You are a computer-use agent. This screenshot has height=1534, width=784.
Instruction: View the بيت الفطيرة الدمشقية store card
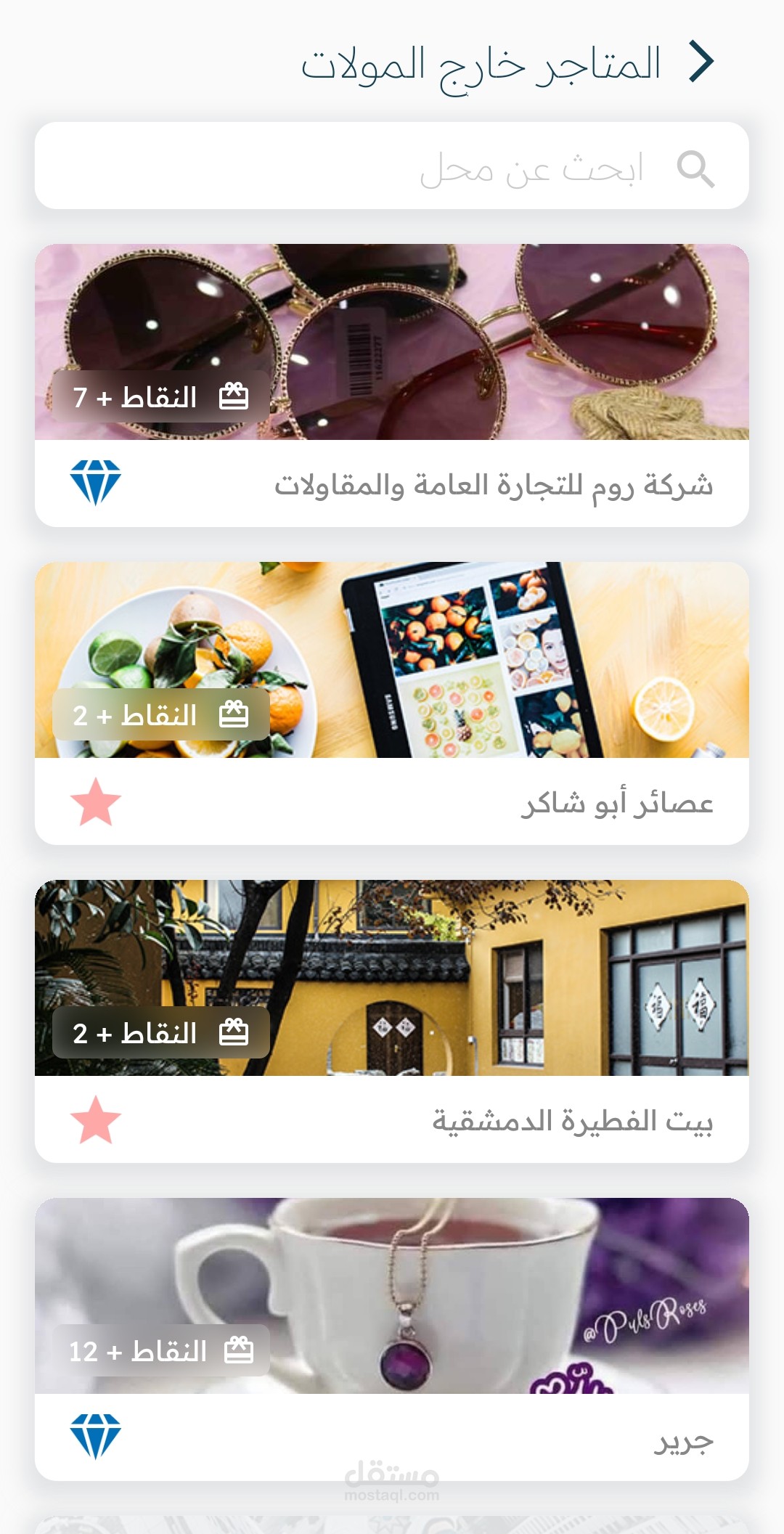pyautogui.click(x=392, y=1021)
